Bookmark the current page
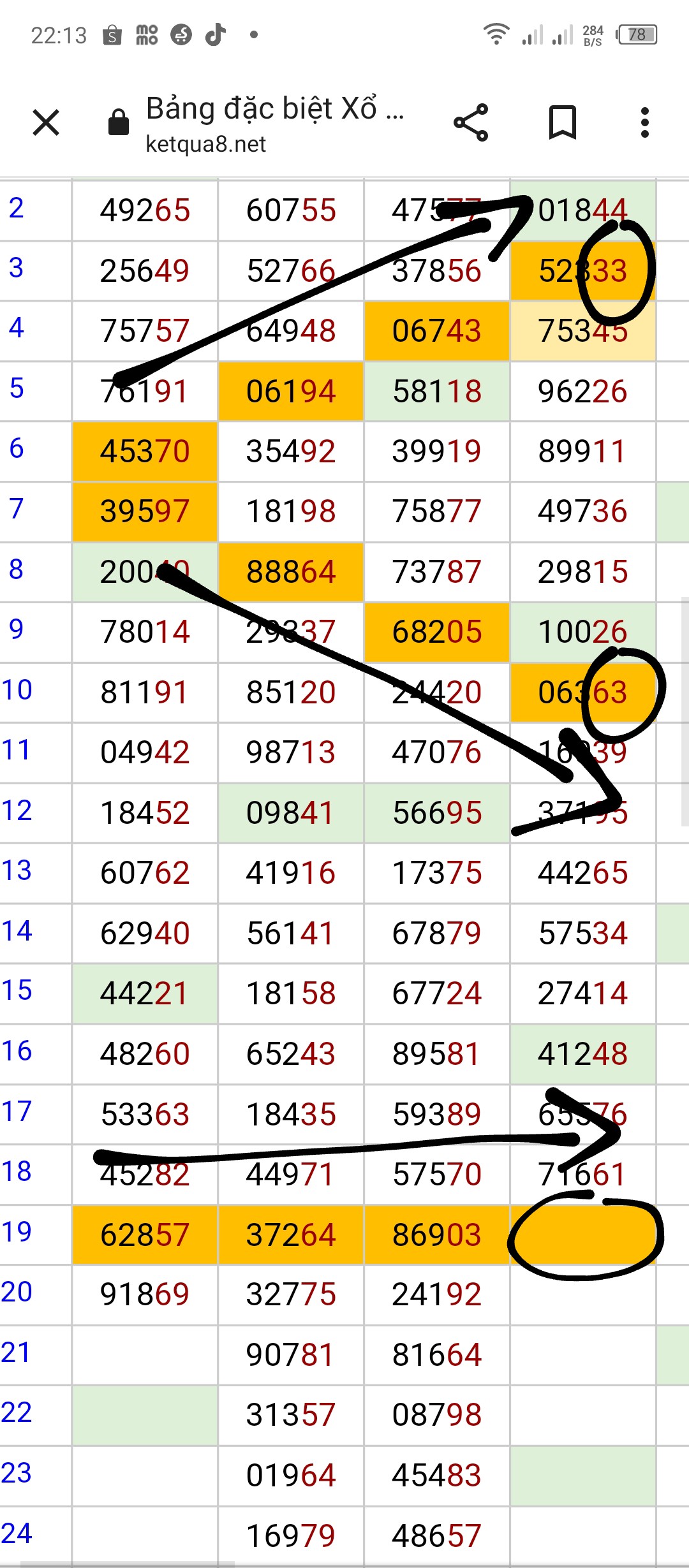The image size is (689, 1568). pos(562,122)
